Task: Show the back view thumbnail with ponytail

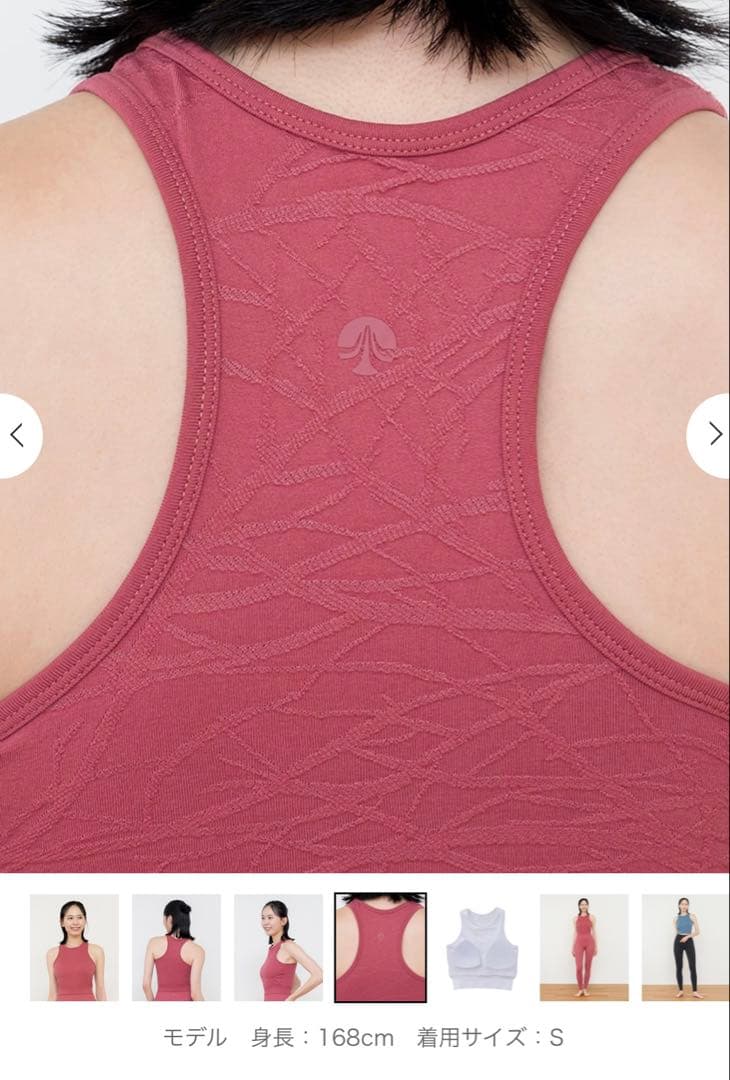Action: [176, 947]
